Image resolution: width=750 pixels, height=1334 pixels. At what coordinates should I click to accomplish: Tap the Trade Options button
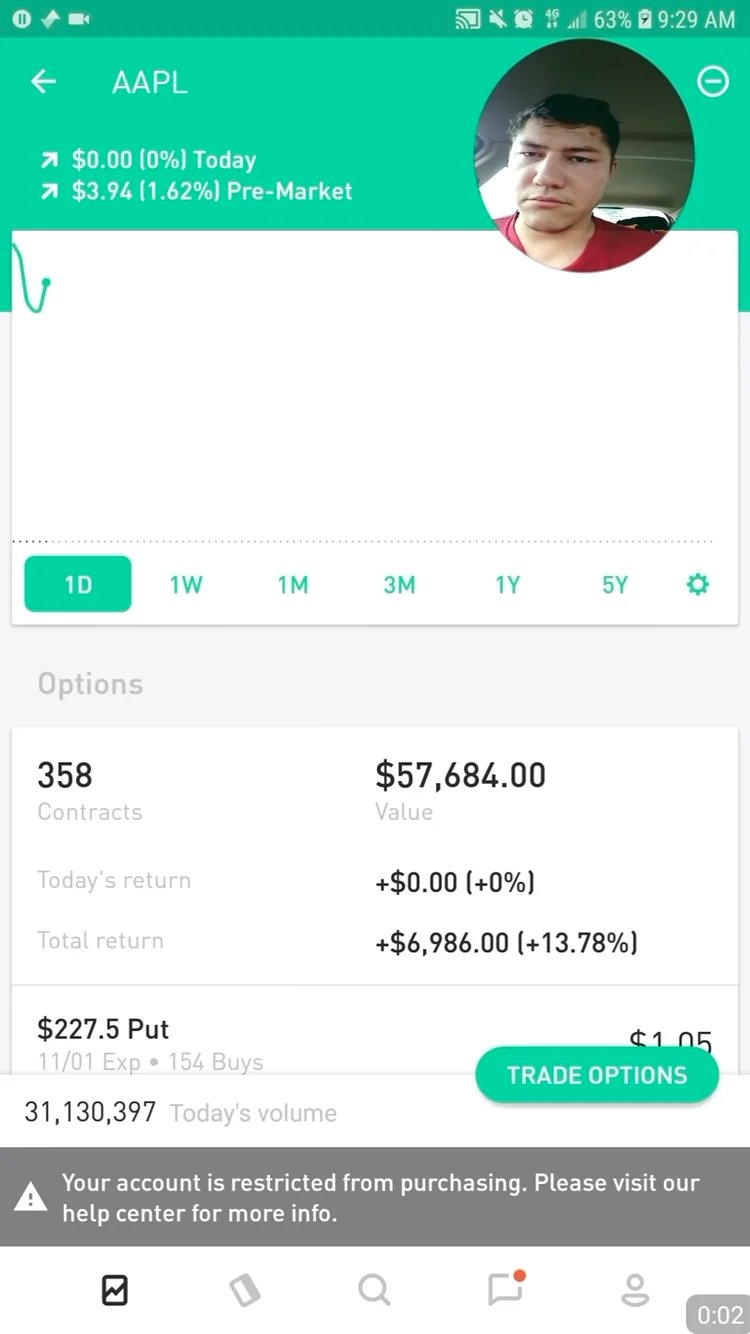(x=597, y=1075)
